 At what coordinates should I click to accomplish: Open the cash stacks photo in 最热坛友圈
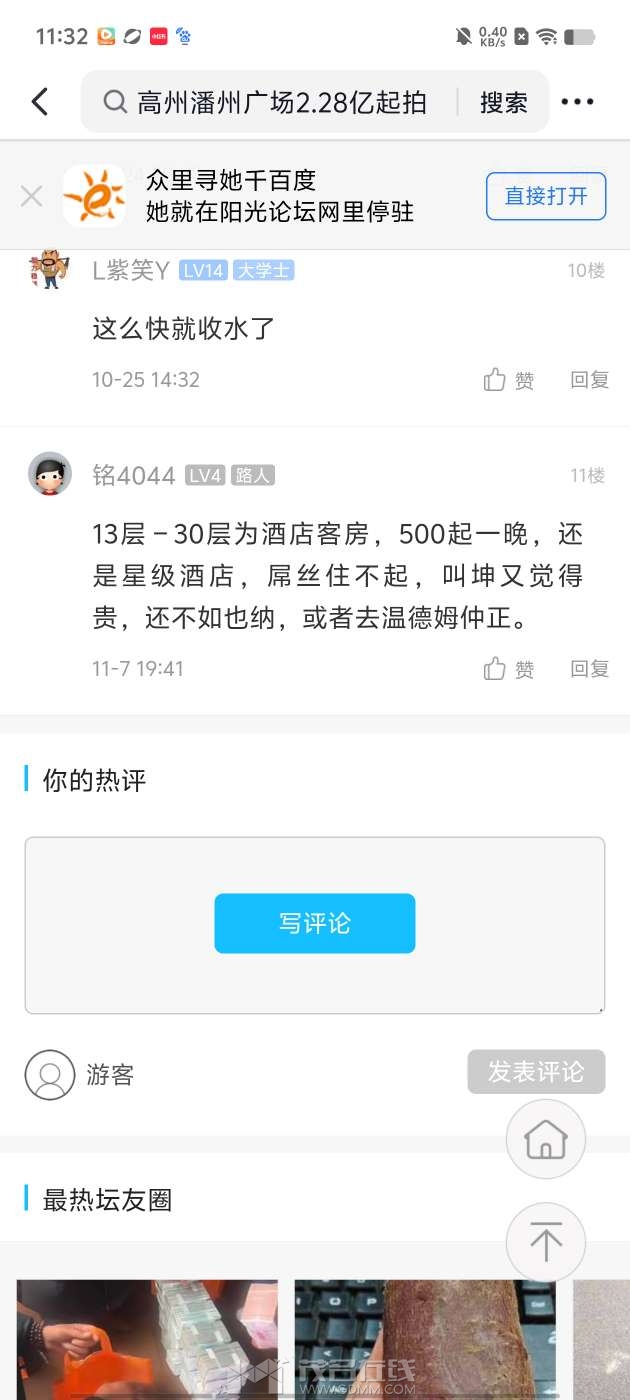[147, 1338]
